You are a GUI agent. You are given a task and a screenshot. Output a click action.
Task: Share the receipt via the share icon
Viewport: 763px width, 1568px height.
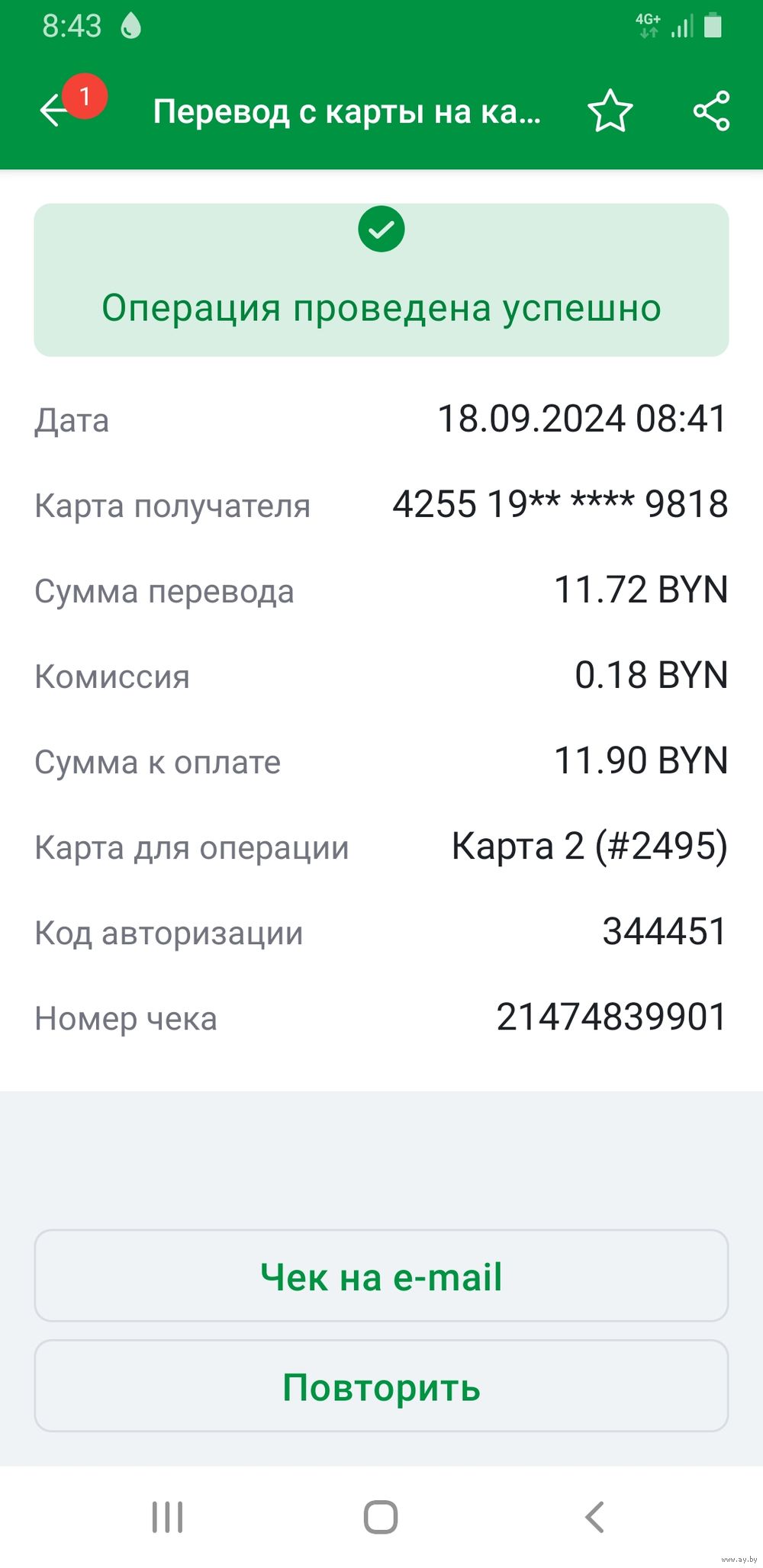pyautogui.click(x=712, y=111)
